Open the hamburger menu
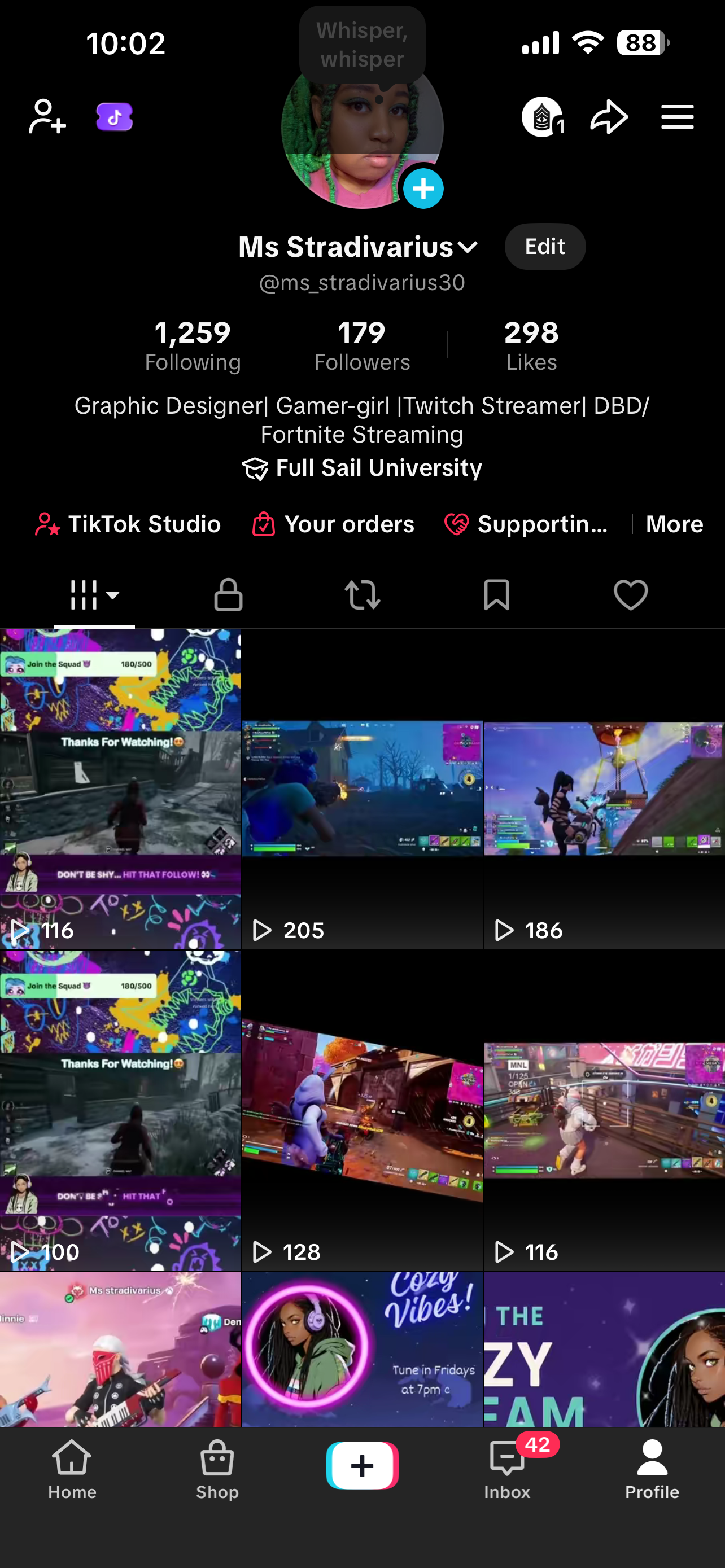 [x=677, y=116]
